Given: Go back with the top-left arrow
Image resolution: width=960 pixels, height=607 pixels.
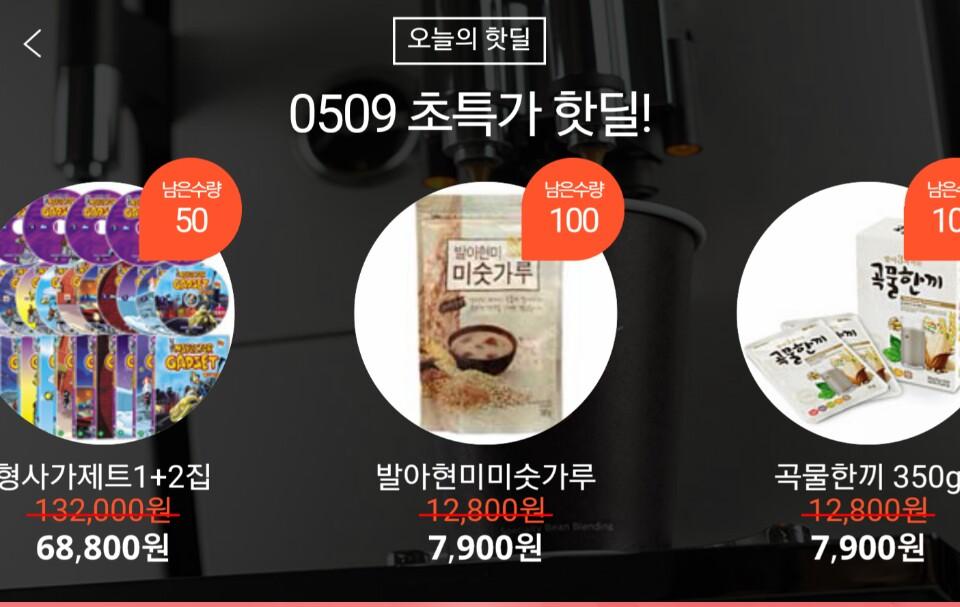Looking at the screenshot, I should click(33, 43).
